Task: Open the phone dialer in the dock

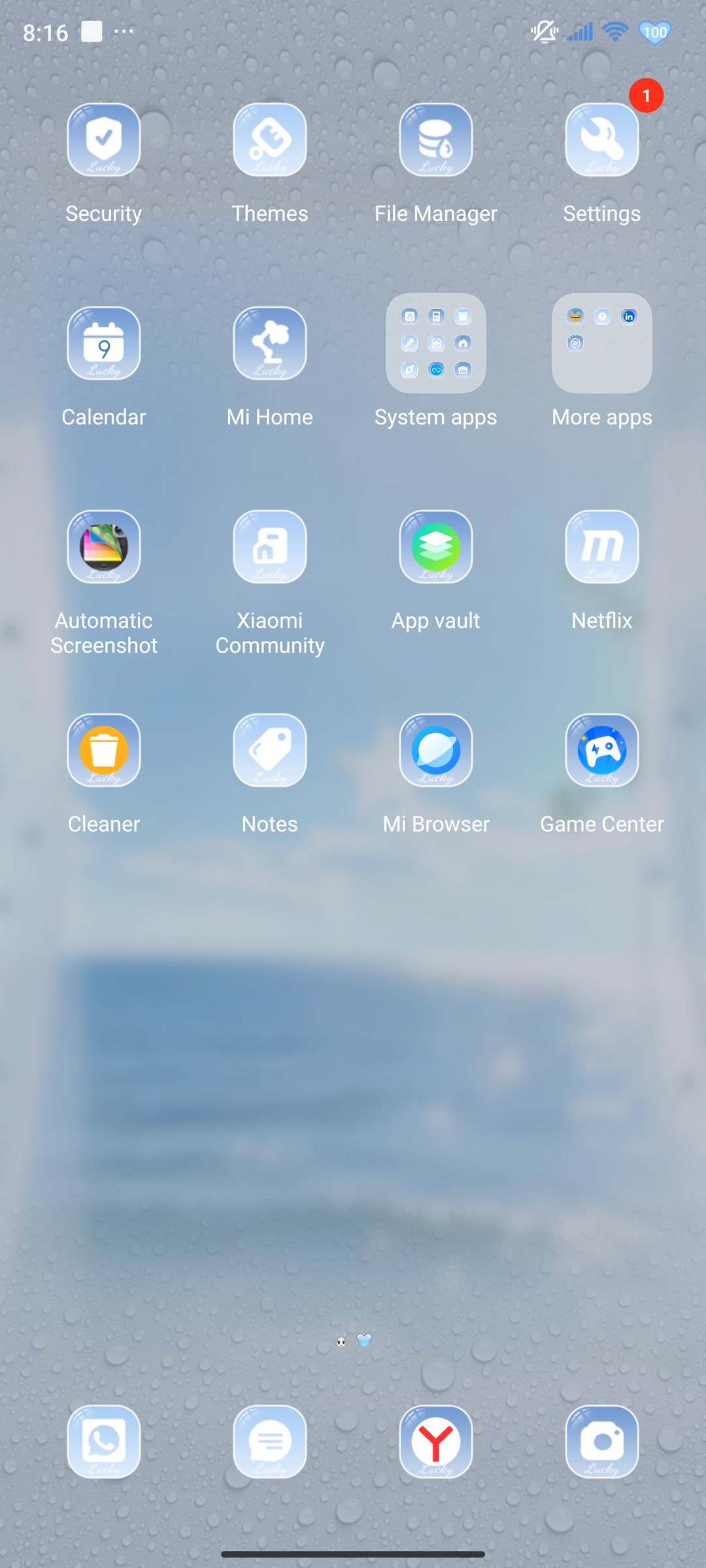Action: point(104,1442)
